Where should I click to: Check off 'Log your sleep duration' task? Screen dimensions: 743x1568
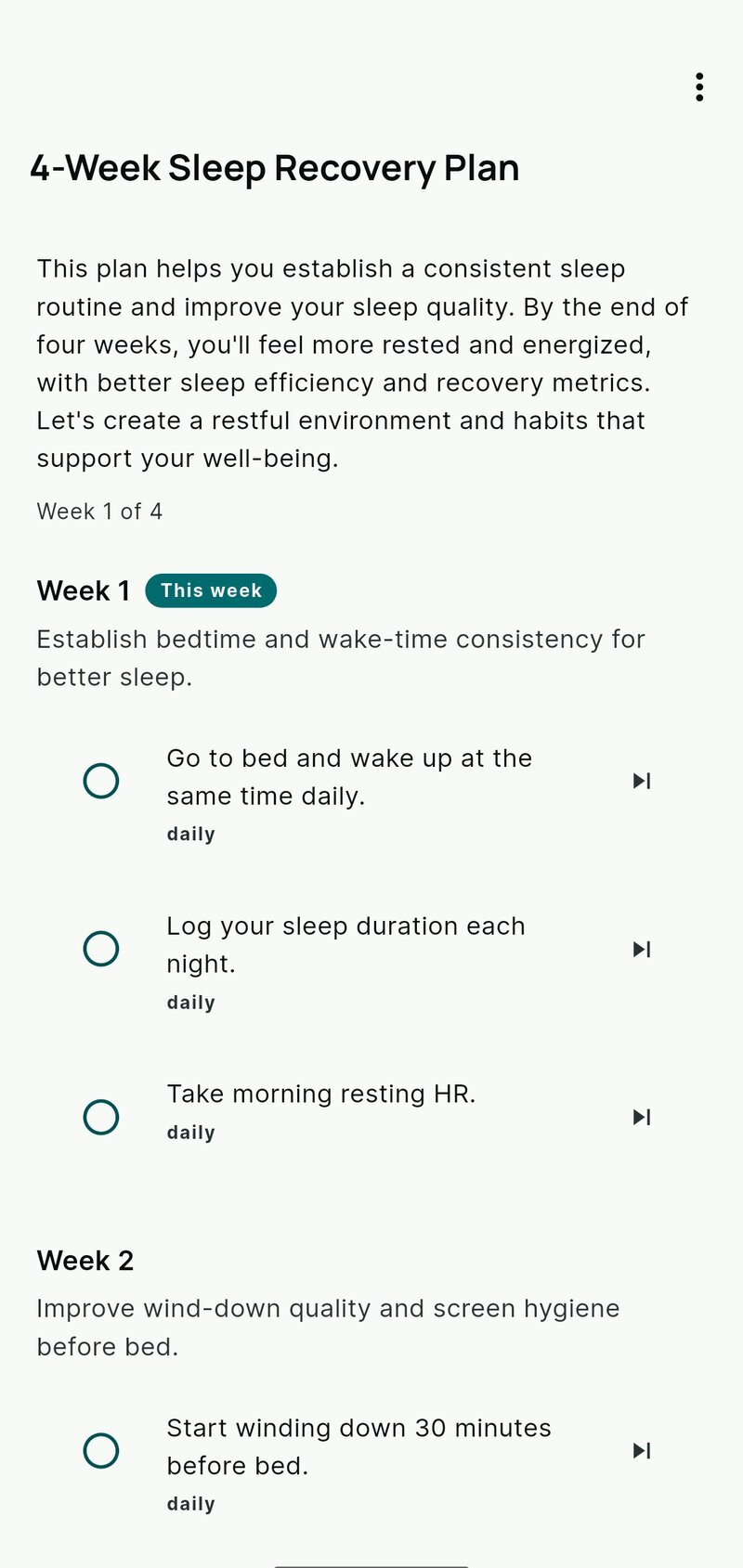101,949
